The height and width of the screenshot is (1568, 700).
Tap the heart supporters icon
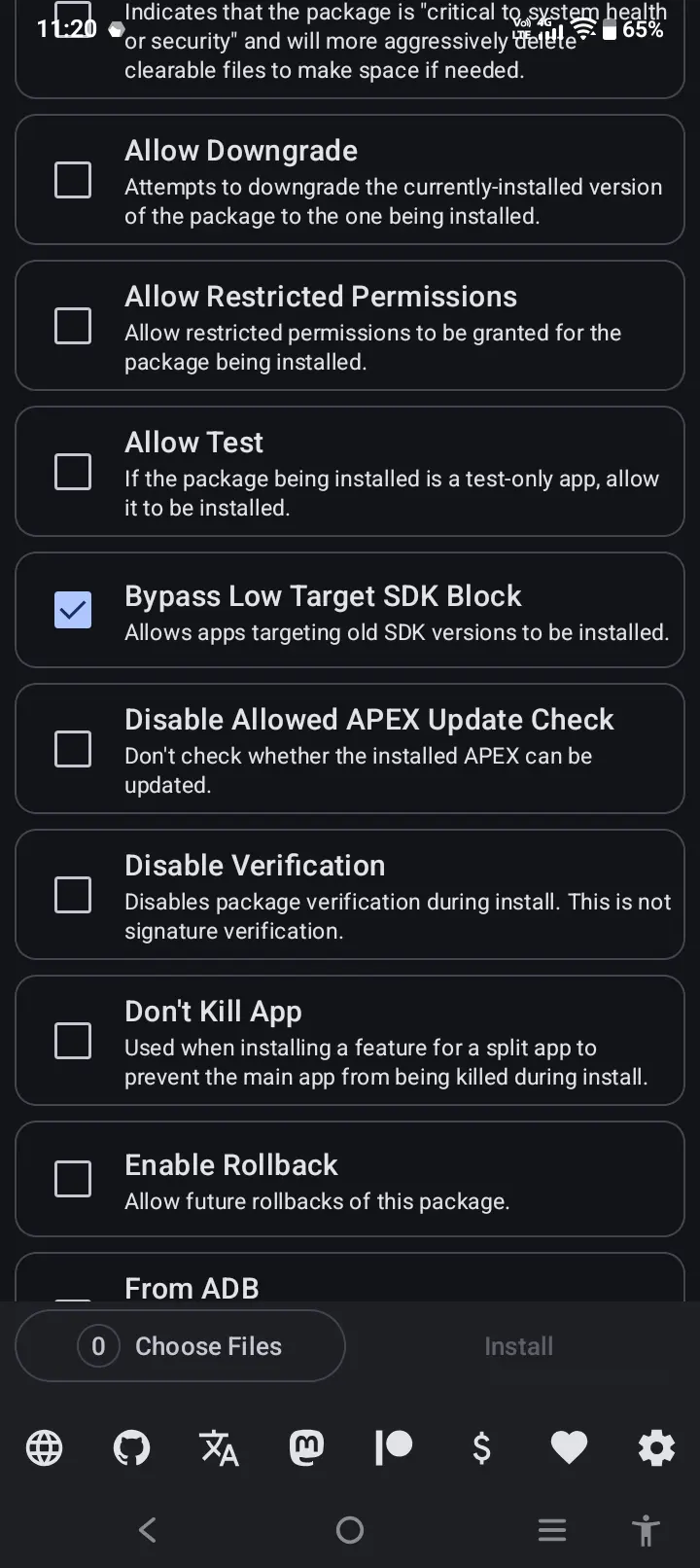click(569, 1448)
